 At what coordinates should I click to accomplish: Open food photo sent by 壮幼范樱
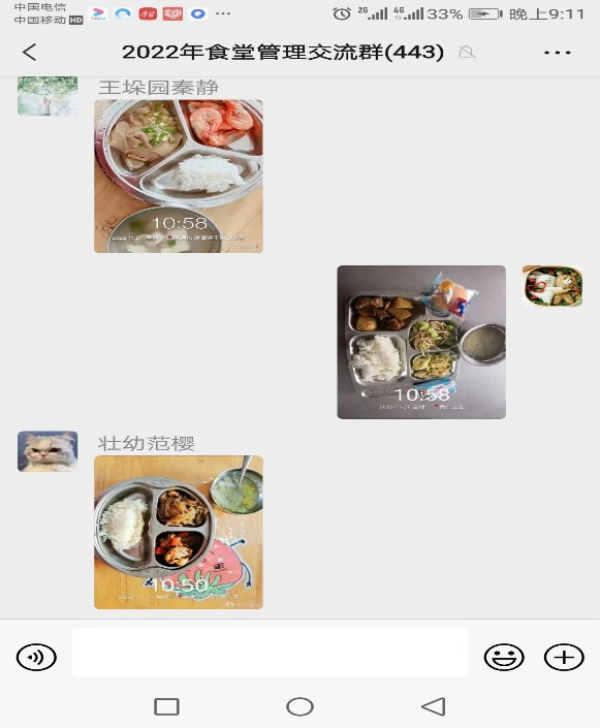(178, 532)
